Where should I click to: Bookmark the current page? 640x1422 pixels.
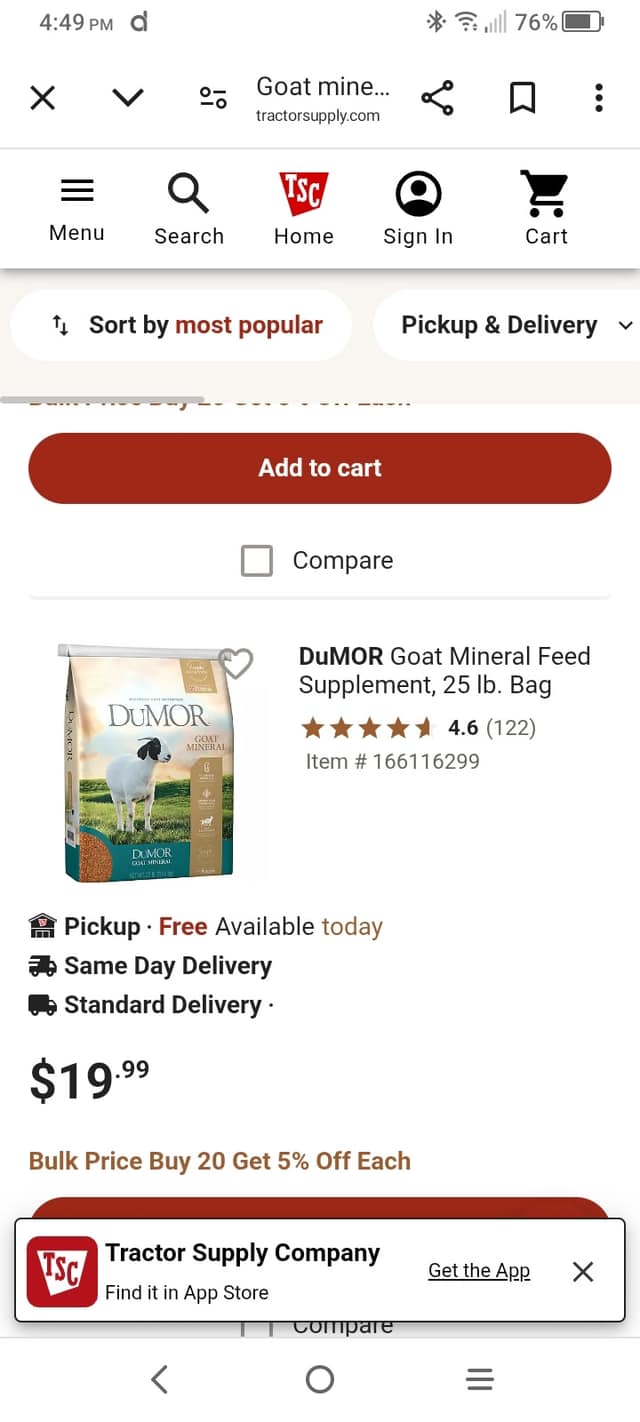522,98
